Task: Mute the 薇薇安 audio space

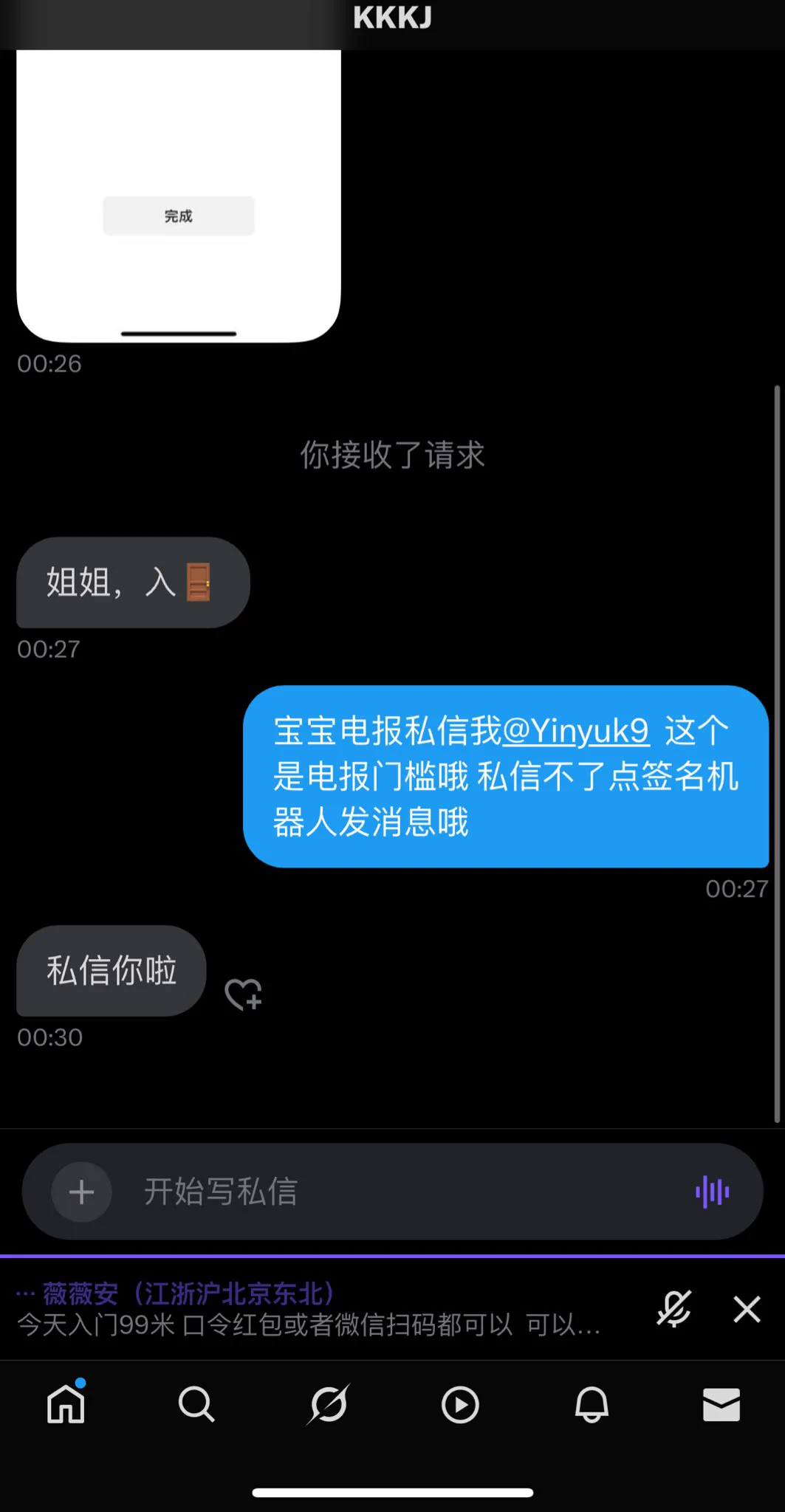Action: tap(673, 1309)
